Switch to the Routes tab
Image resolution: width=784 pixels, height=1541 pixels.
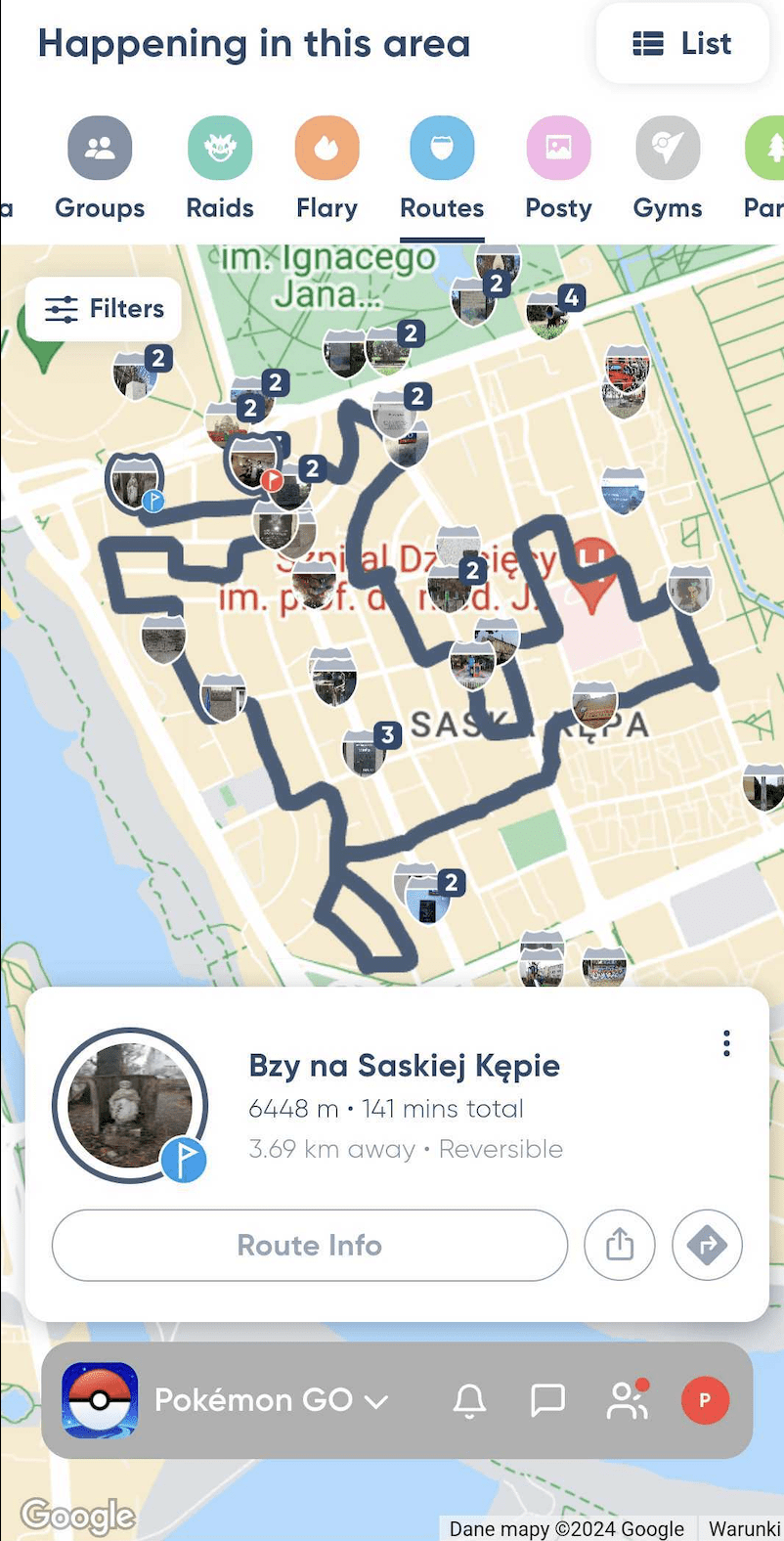coord(442,147)
